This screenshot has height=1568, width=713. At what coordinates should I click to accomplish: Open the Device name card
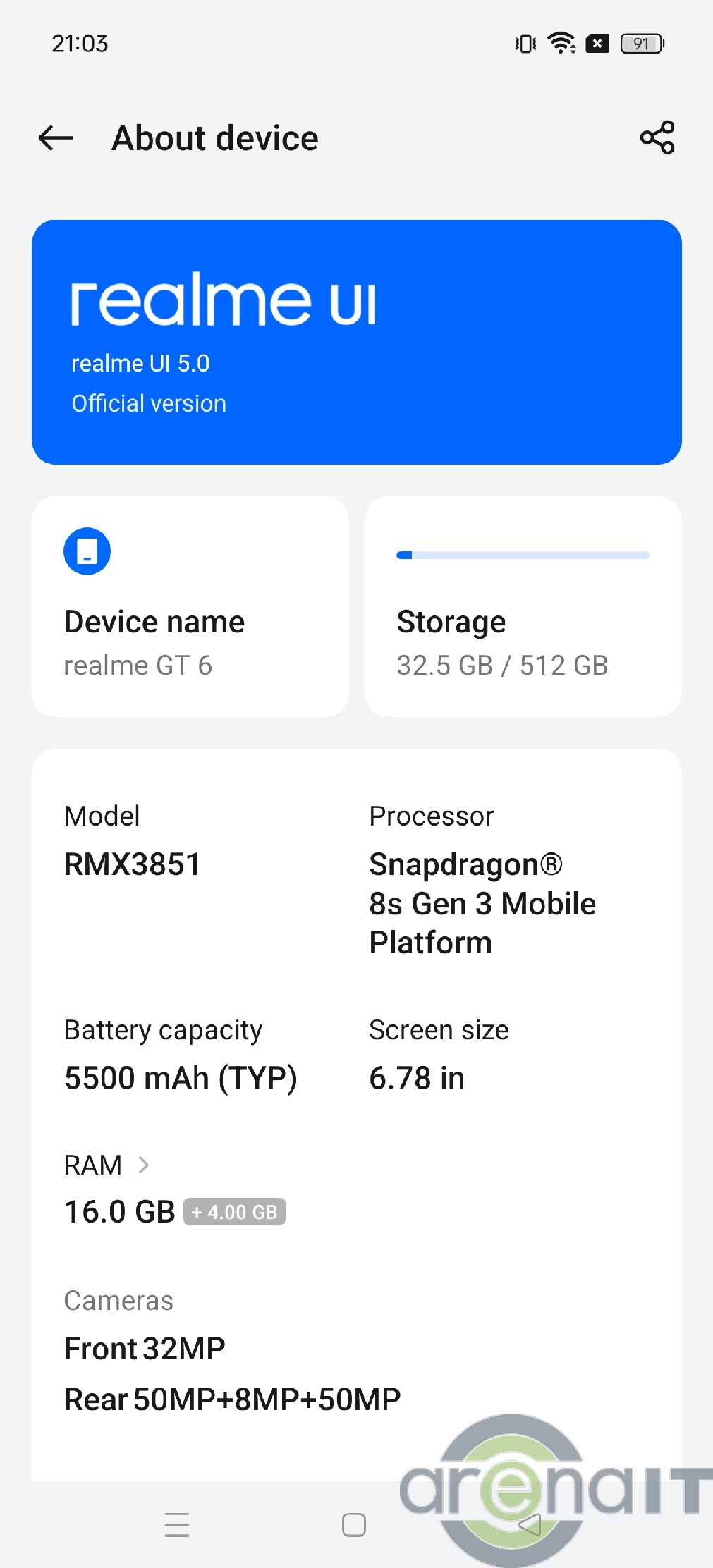(x=190, y=606)
